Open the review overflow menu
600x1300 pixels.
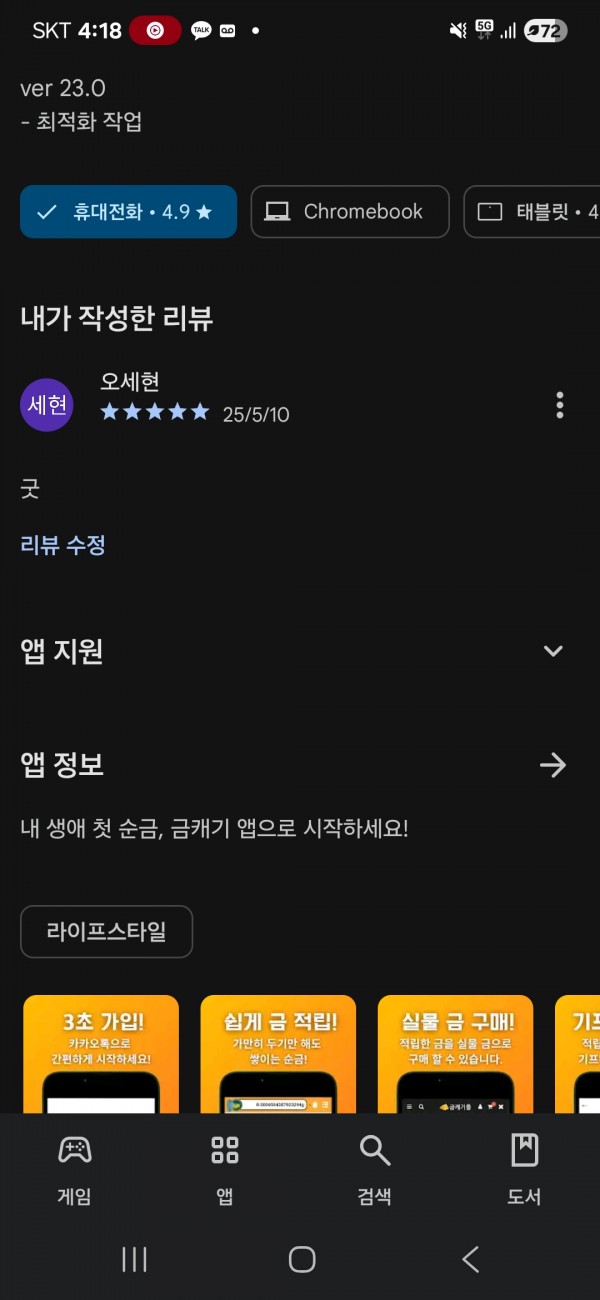point(559,405)
